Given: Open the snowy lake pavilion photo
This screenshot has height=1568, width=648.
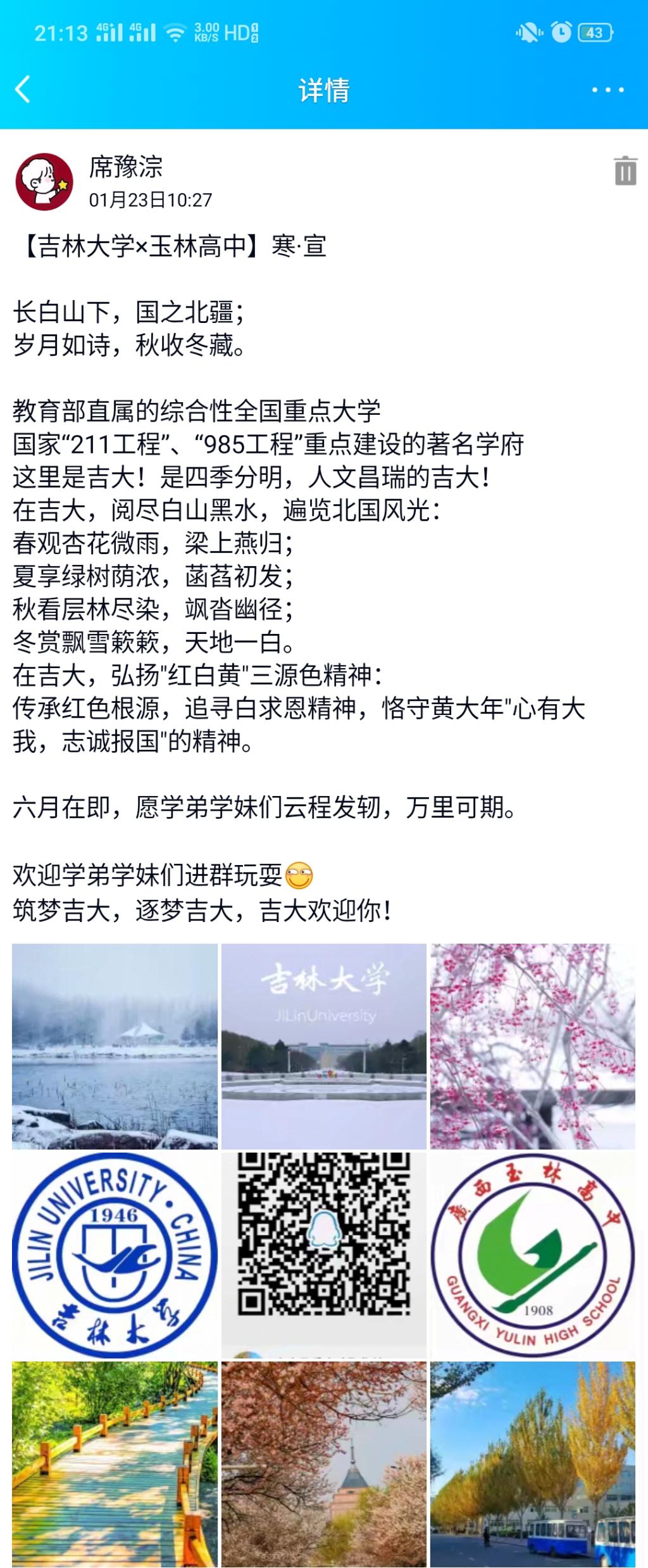Looking at the screenshot, I should [x=115, y=1046].
